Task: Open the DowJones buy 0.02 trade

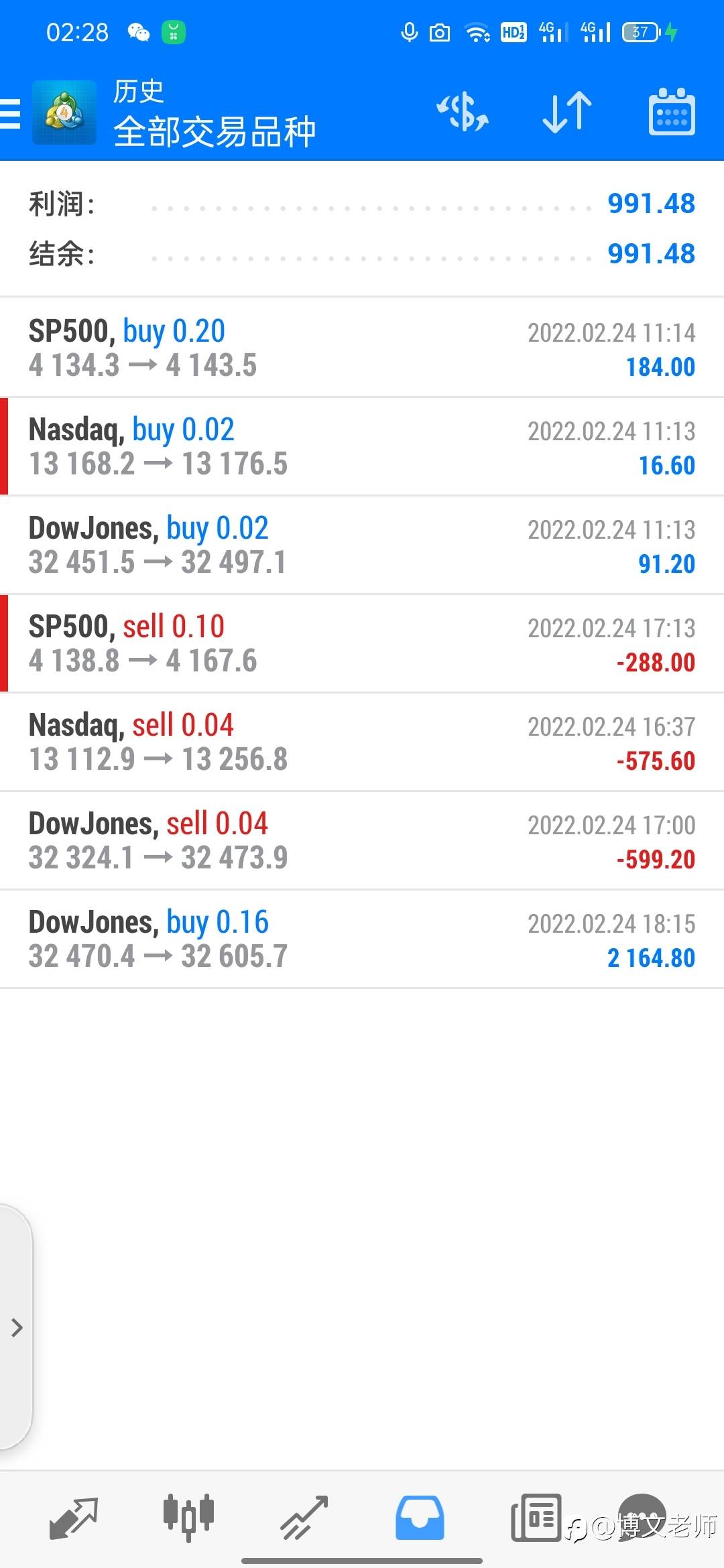Action: click(x=362, y=545)
